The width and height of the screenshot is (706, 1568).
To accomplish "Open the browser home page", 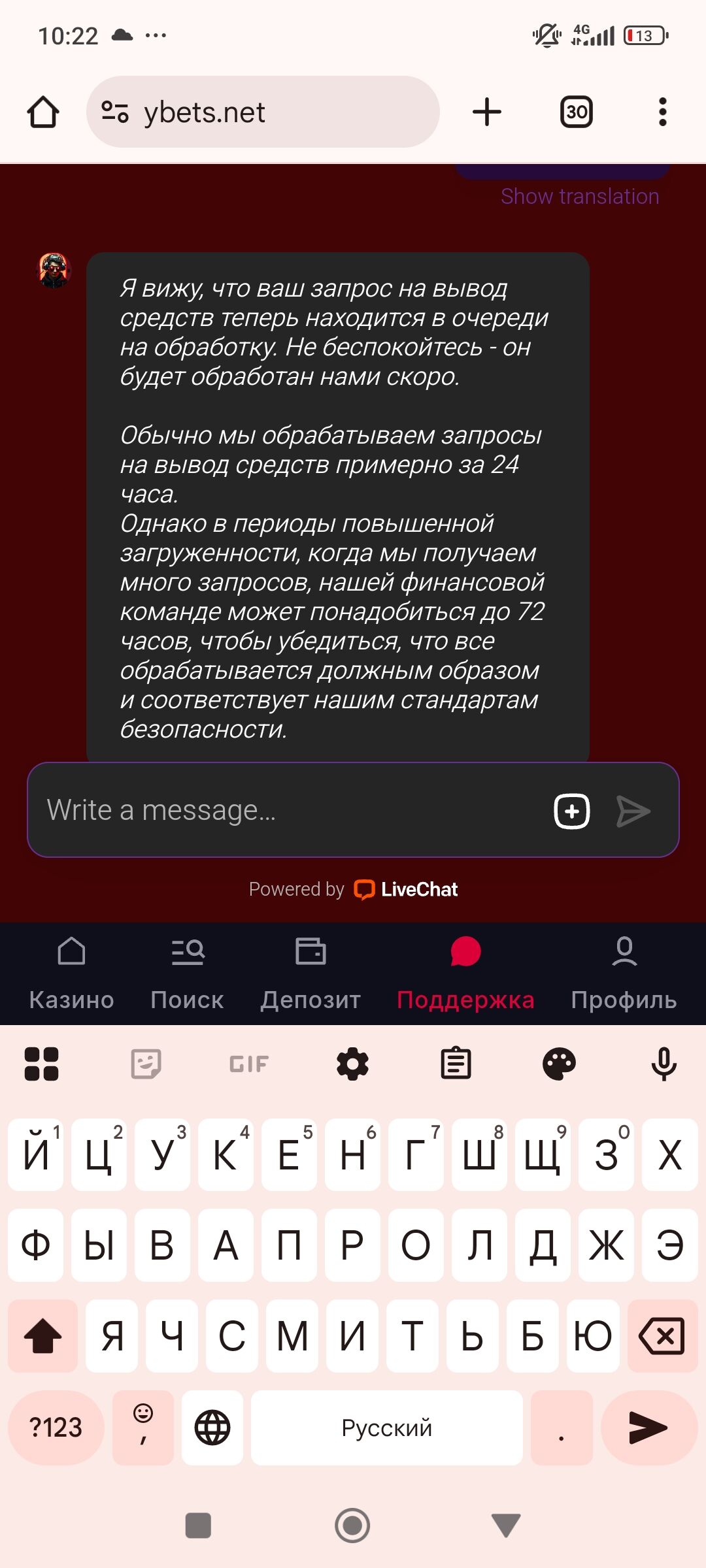I will pos(43,112).
